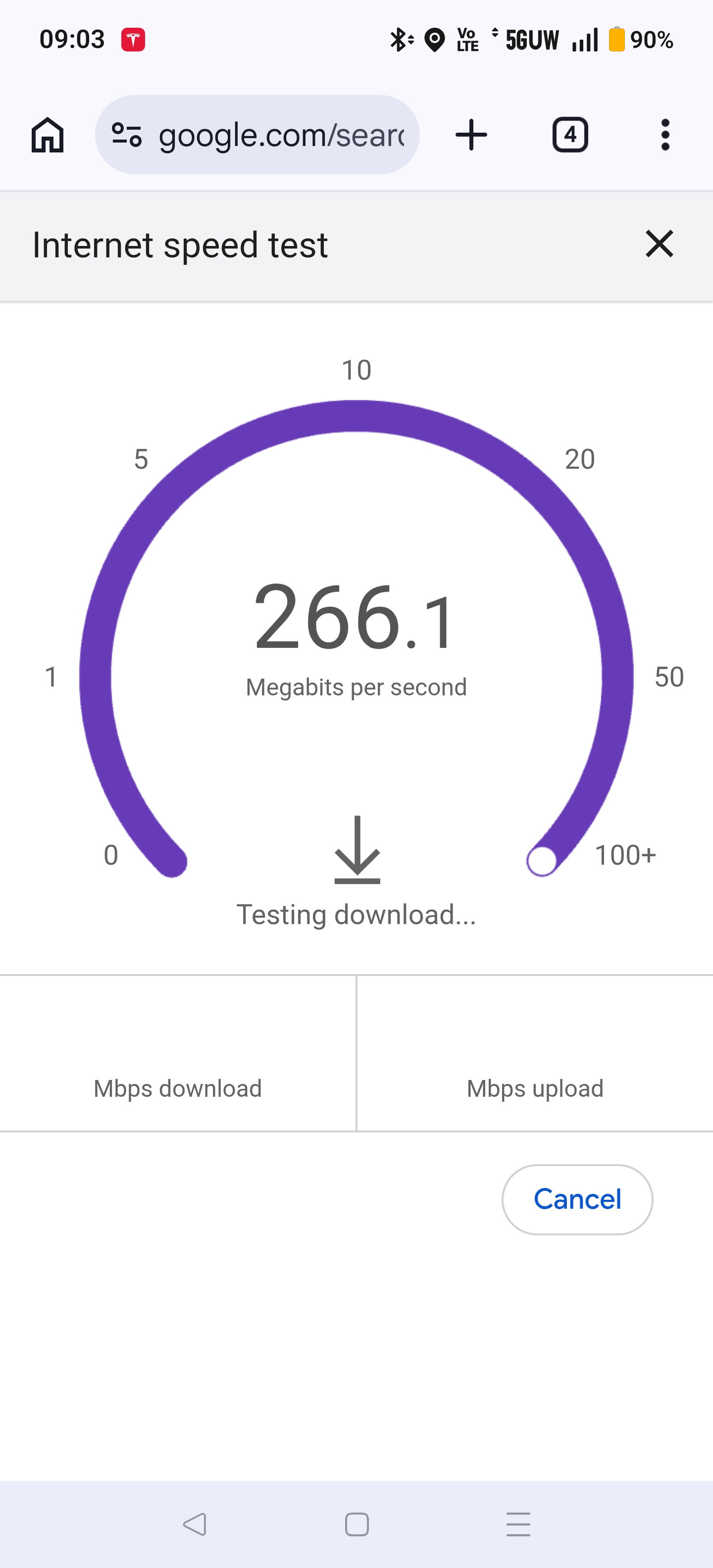The image size is (713, 1568).
Task: View site information icon in address bar
Action: [x=127, y=135]
